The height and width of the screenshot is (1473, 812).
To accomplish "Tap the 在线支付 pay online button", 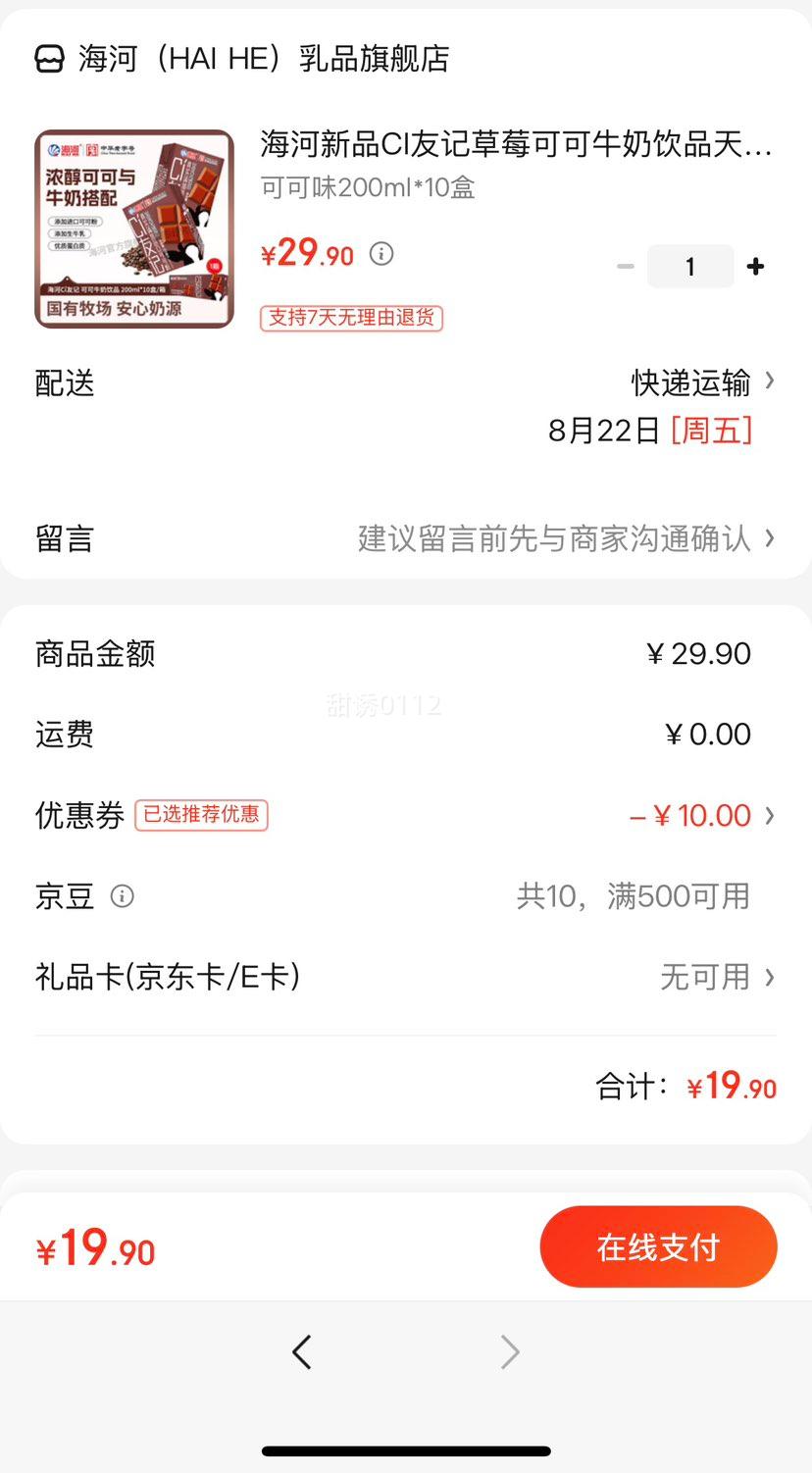I will click(658, 1247).
